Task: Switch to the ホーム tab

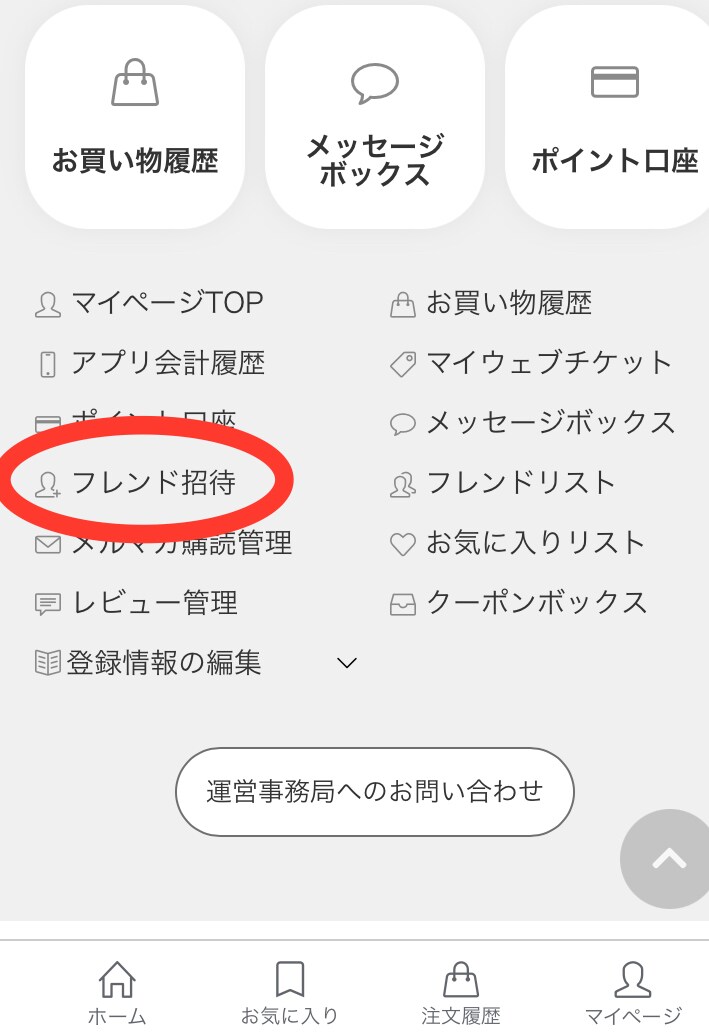Action: (x=117, y=992)
